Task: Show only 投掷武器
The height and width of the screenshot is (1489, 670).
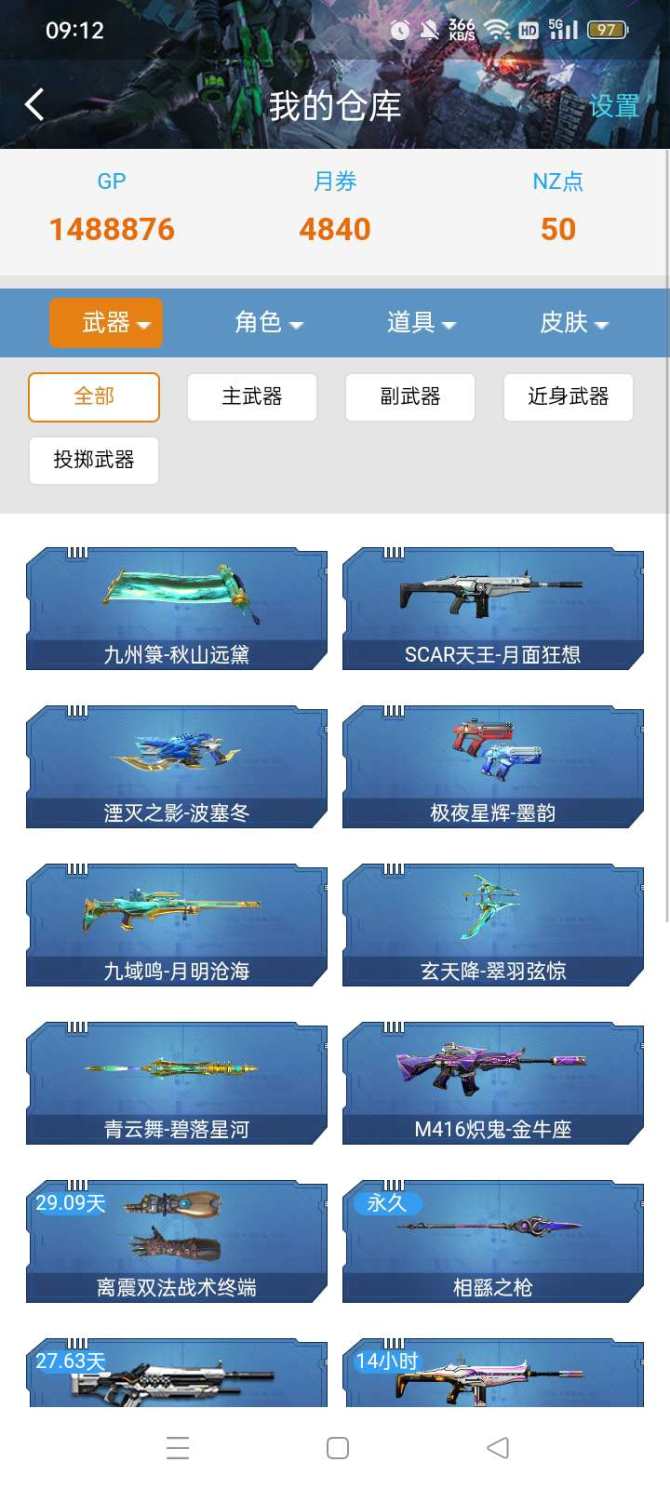Action: 94,460
